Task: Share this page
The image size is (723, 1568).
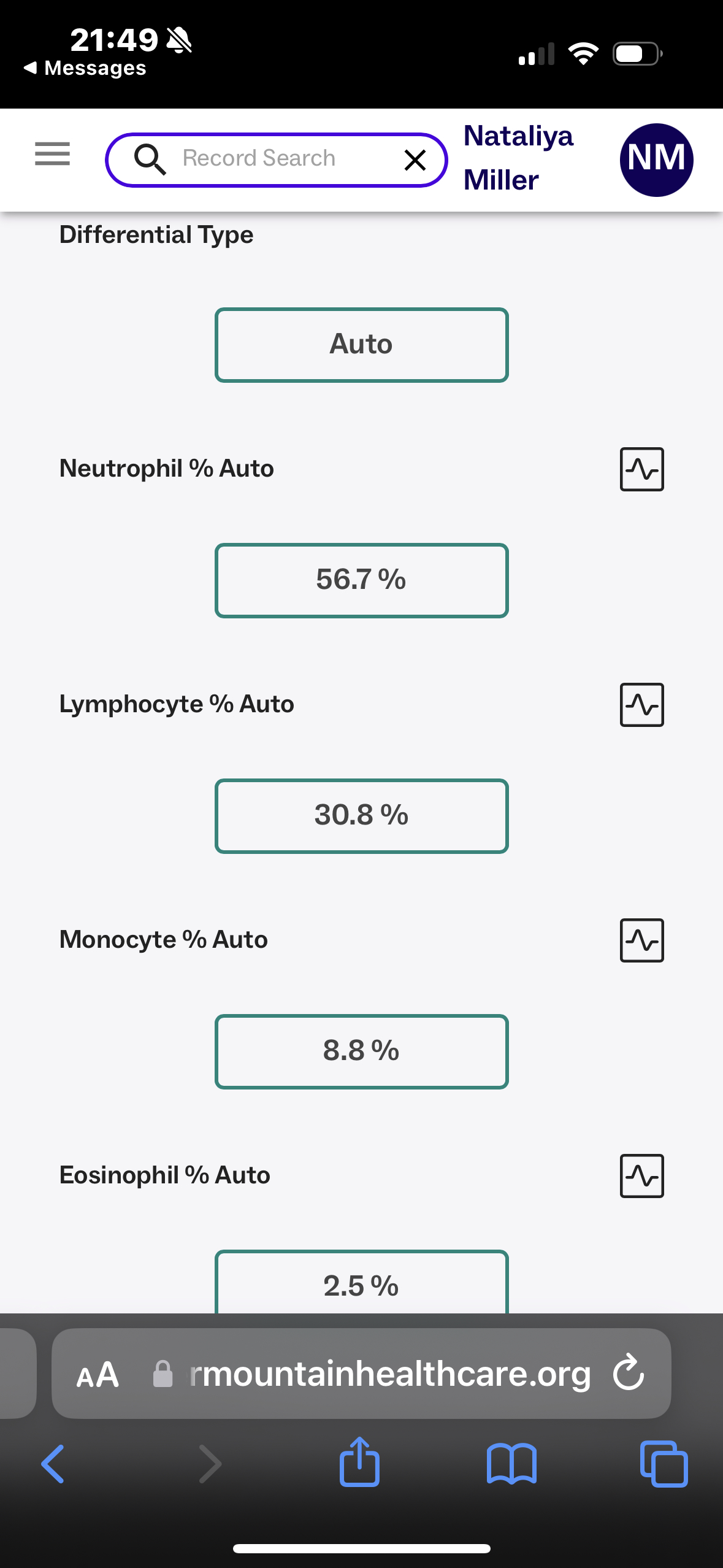Action: [360, 1462]
